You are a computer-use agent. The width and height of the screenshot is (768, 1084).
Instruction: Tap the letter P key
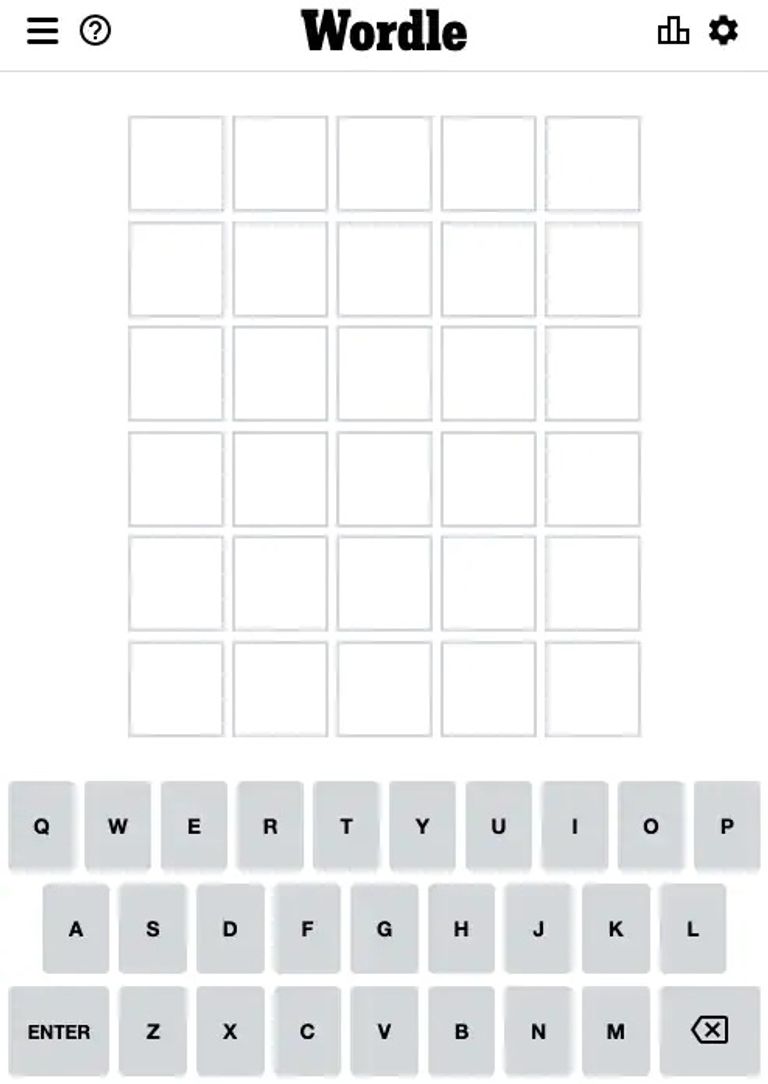tap(727, 826)
